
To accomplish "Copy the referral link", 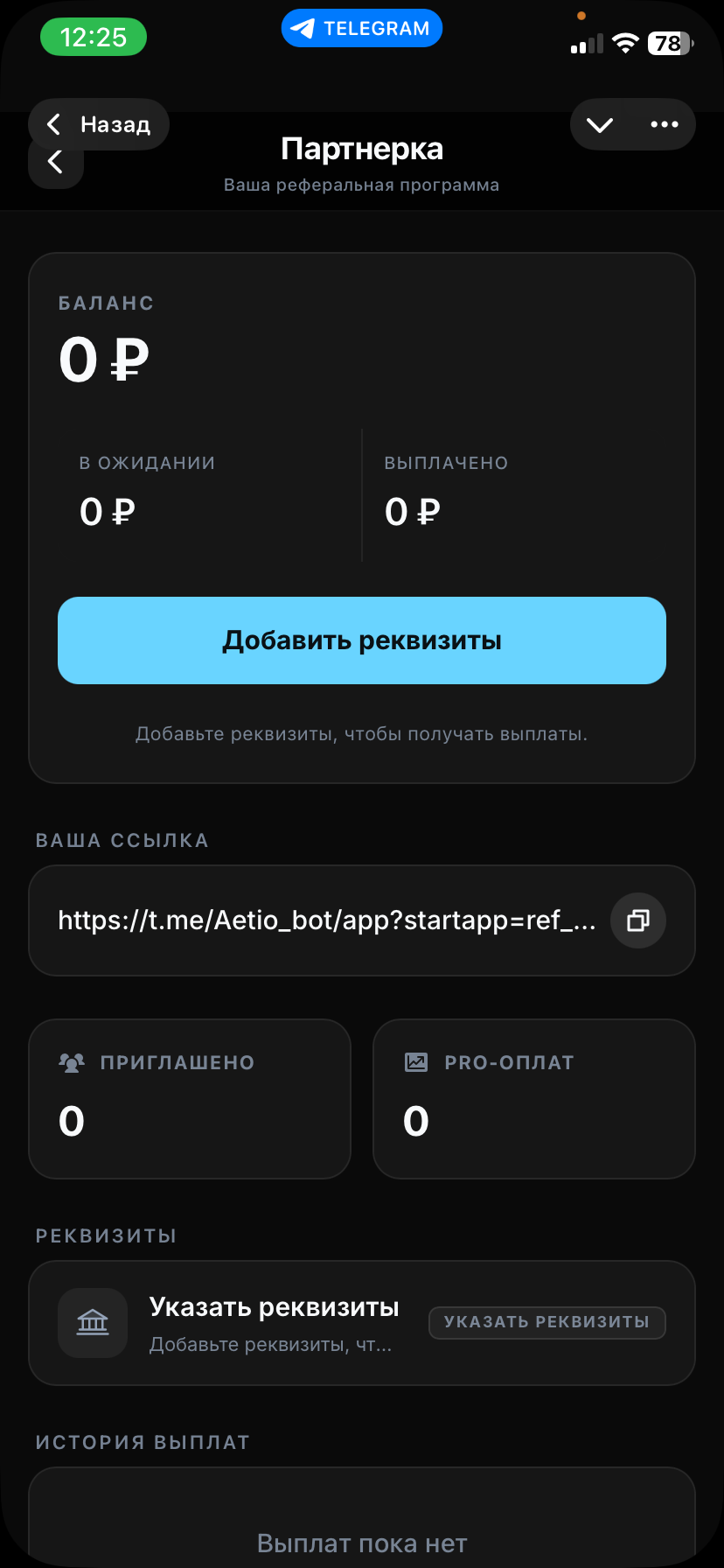I will 638,920.
